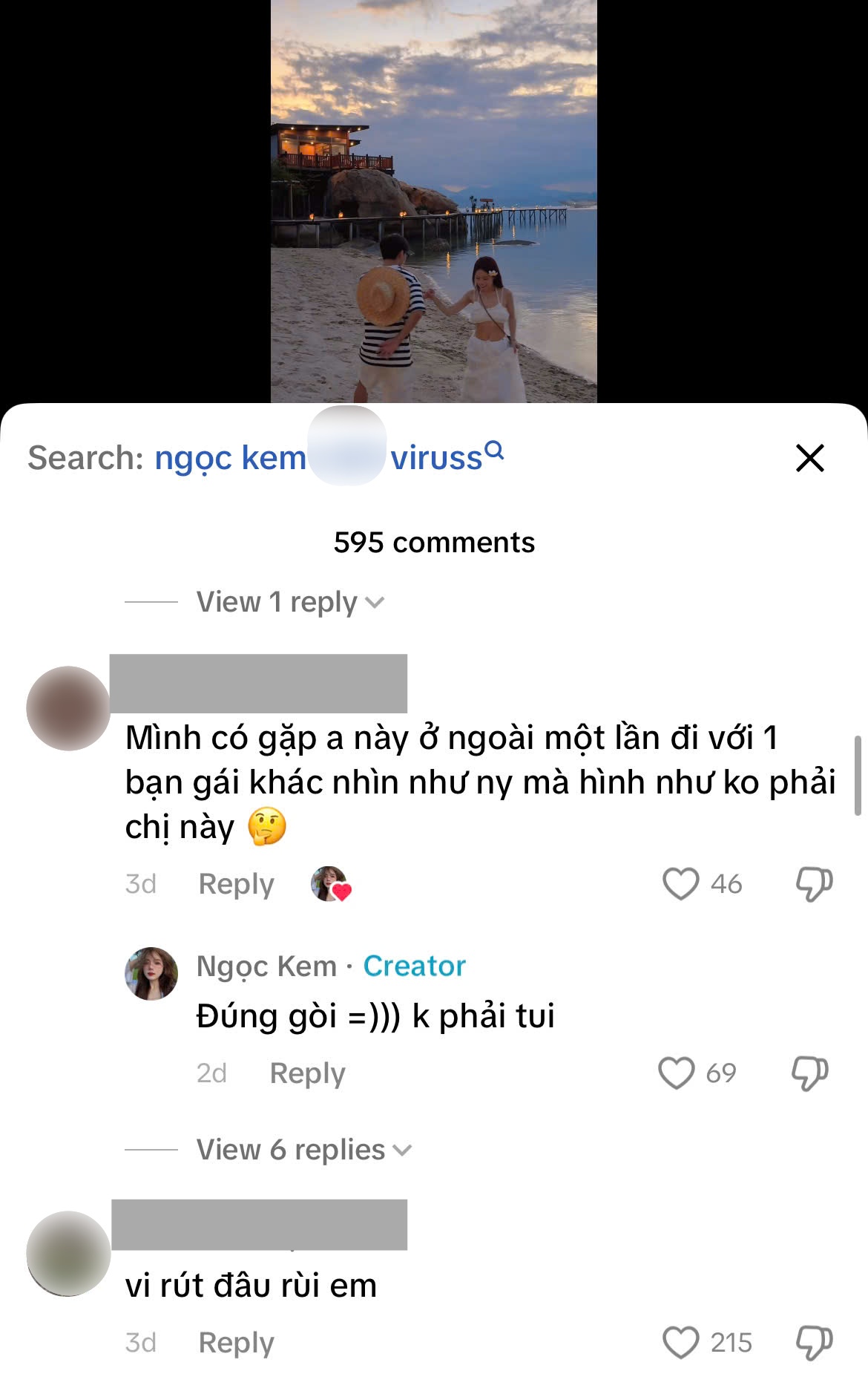868x1394 pixels.
Task: Open Ngọc Kem's profile avatar
Action: [151, 973]
